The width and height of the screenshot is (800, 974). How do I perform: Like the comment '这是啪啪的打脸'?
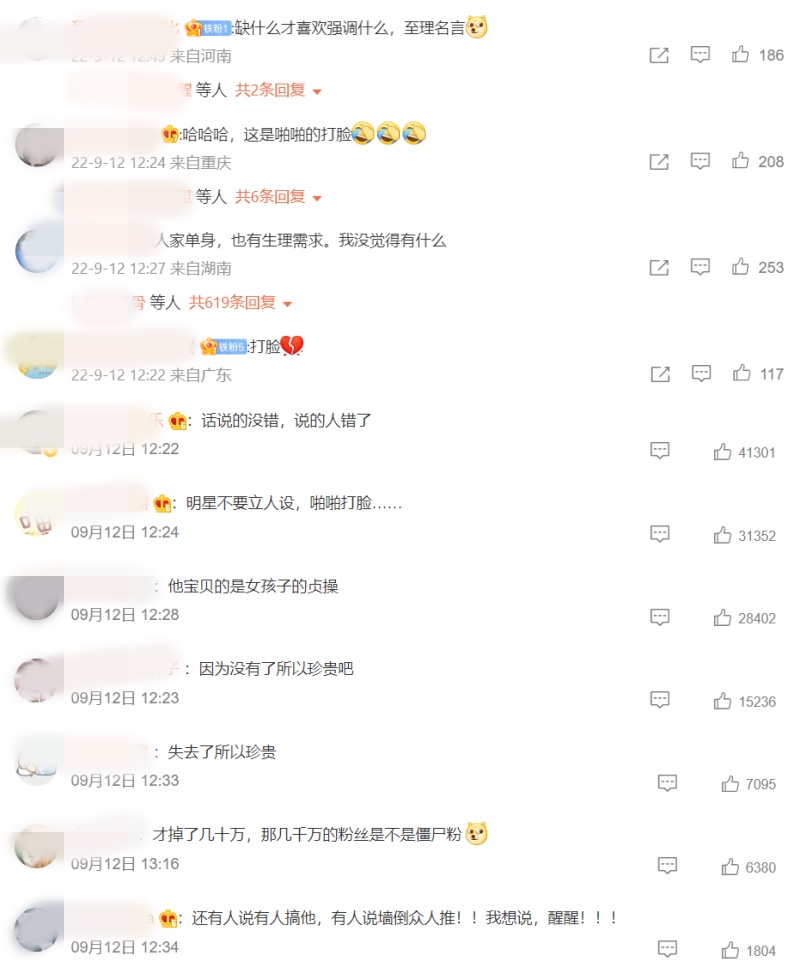click(x=741, y=161)
